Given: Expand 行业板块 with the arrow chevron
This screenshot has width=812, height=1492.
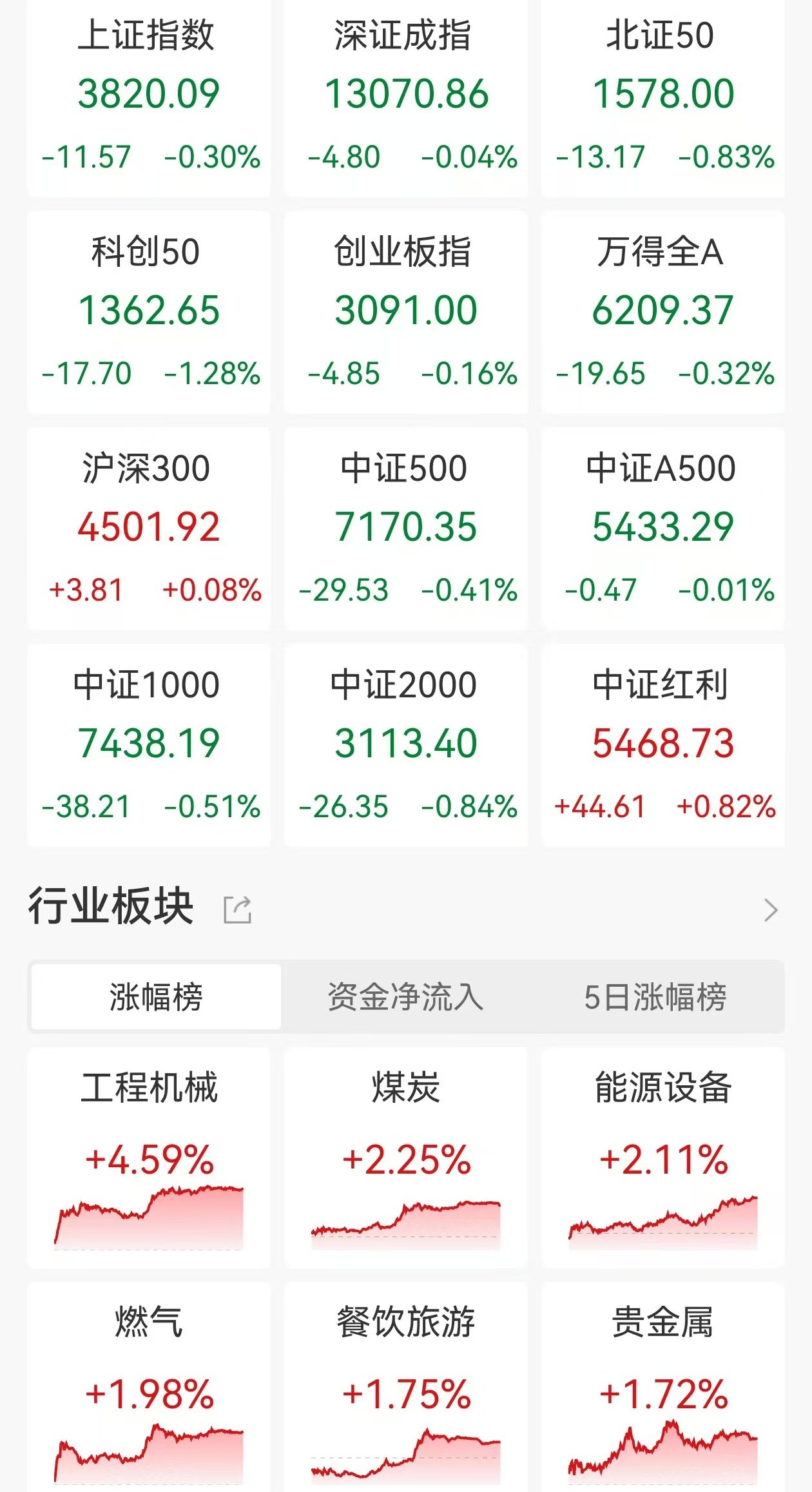Looking at the screenshot, I should pyautogui.click(x=771, y=910).
